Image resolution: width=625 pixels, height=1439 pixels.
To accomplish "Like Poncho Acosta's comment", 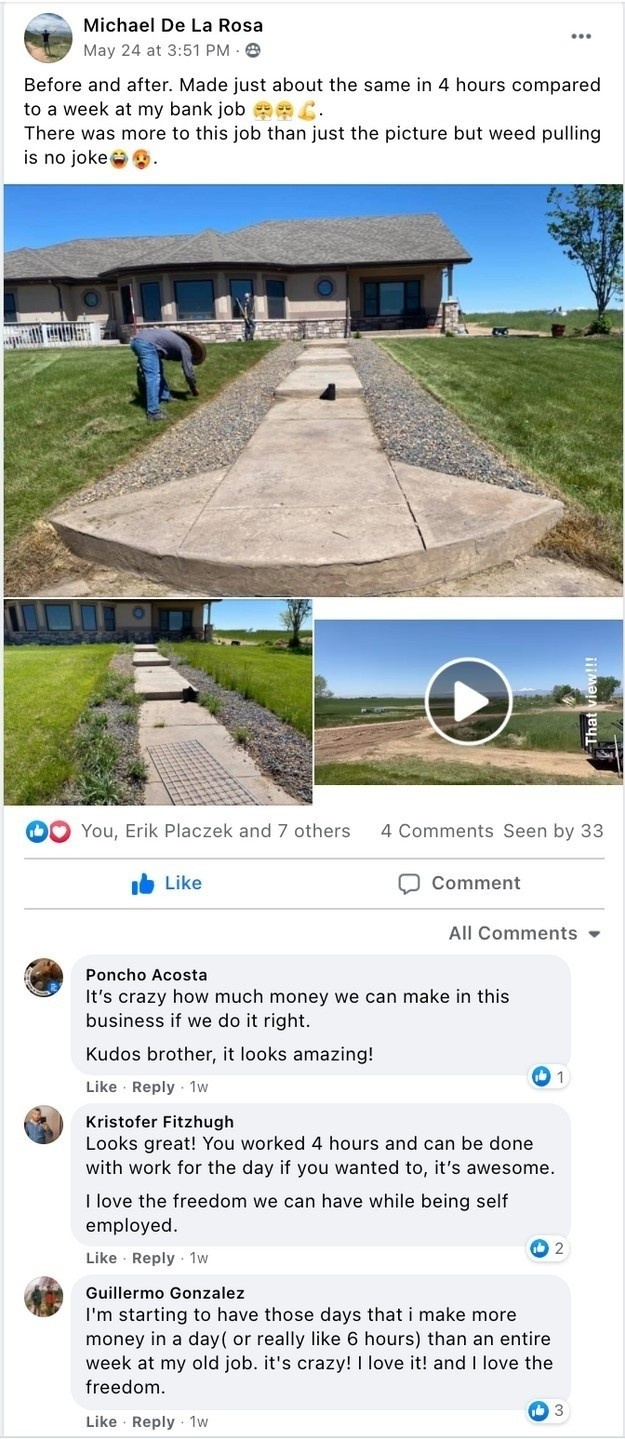I will [101, 1087].
